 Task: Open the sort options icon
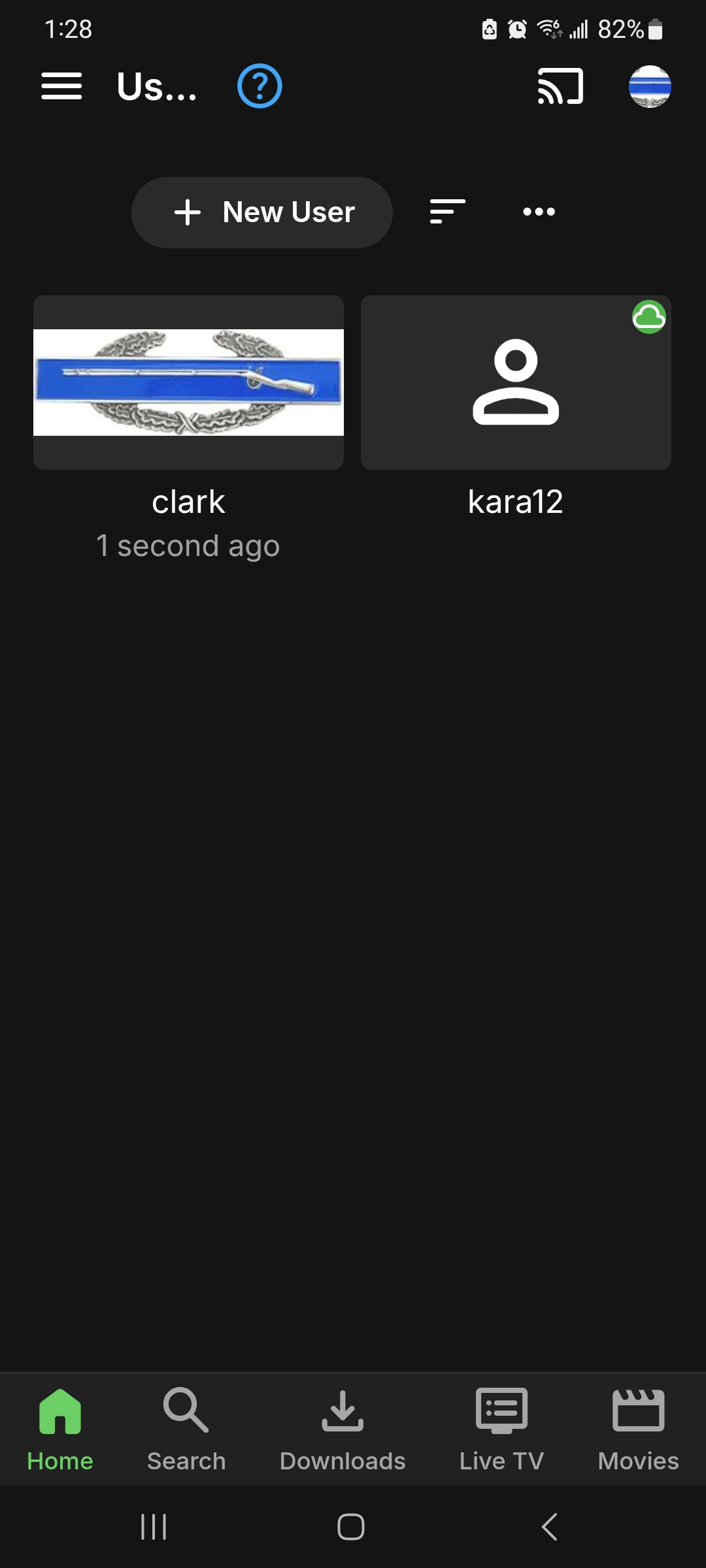pos(448,212)
